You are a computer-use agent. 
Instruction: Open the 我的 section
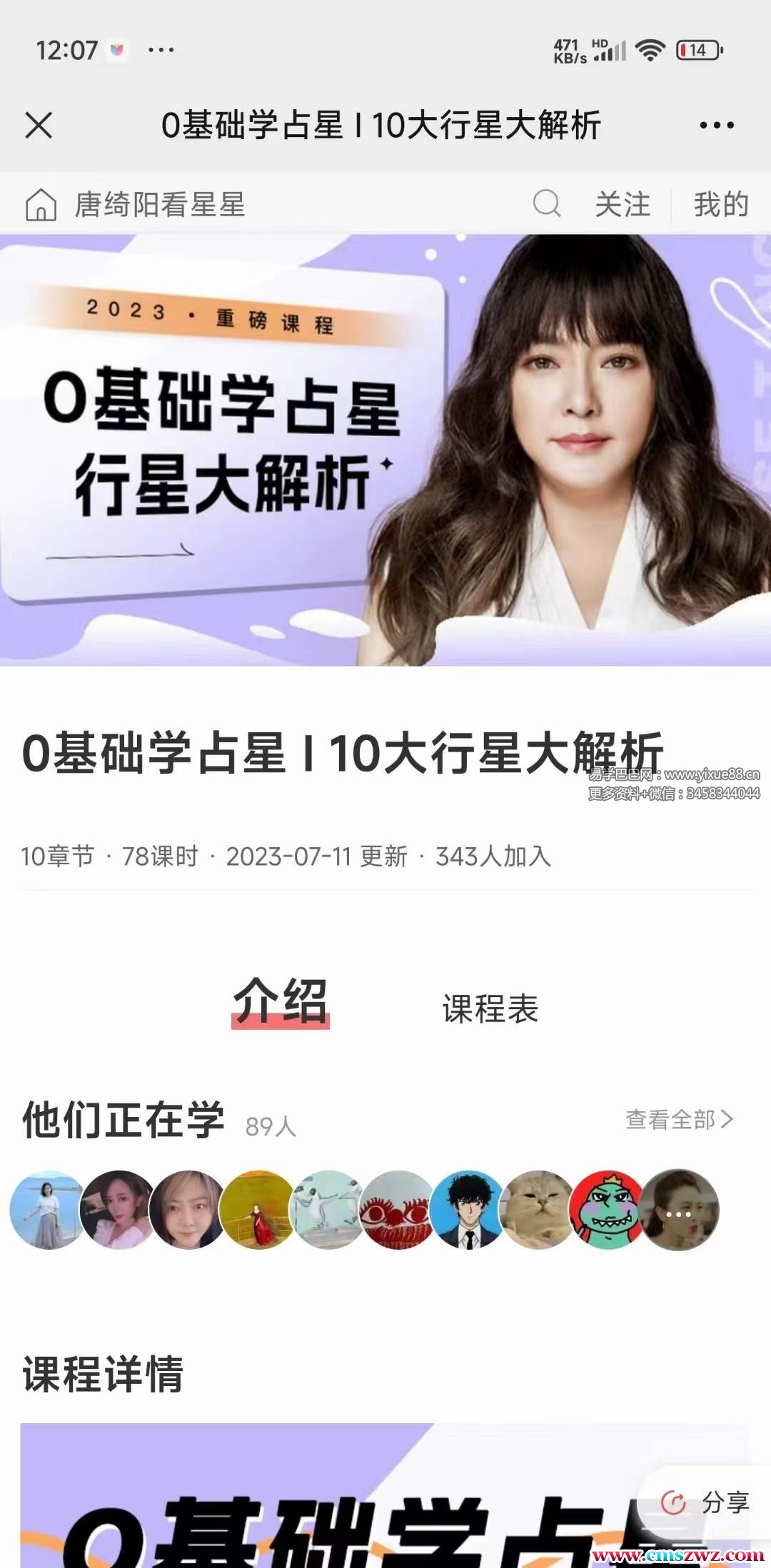point(721,205)
